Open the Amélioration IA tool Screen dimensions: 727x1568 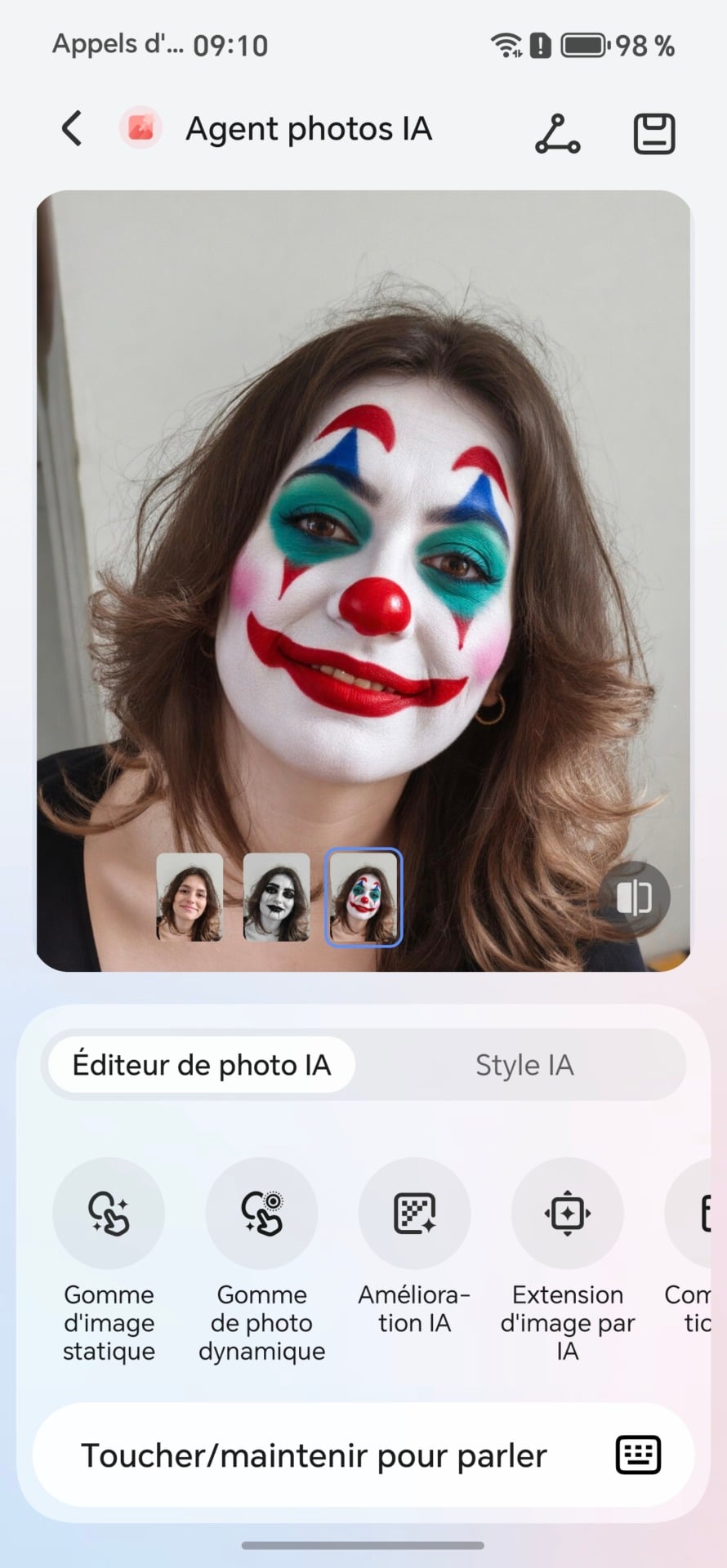tap(414, 1214)
